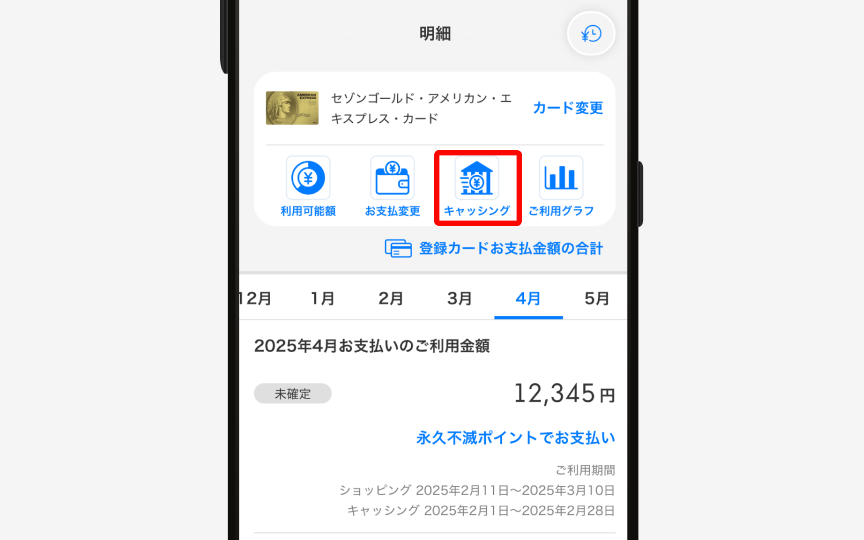Open the payment history clock icon
864x540 pixels.
[x=591, y=34]
